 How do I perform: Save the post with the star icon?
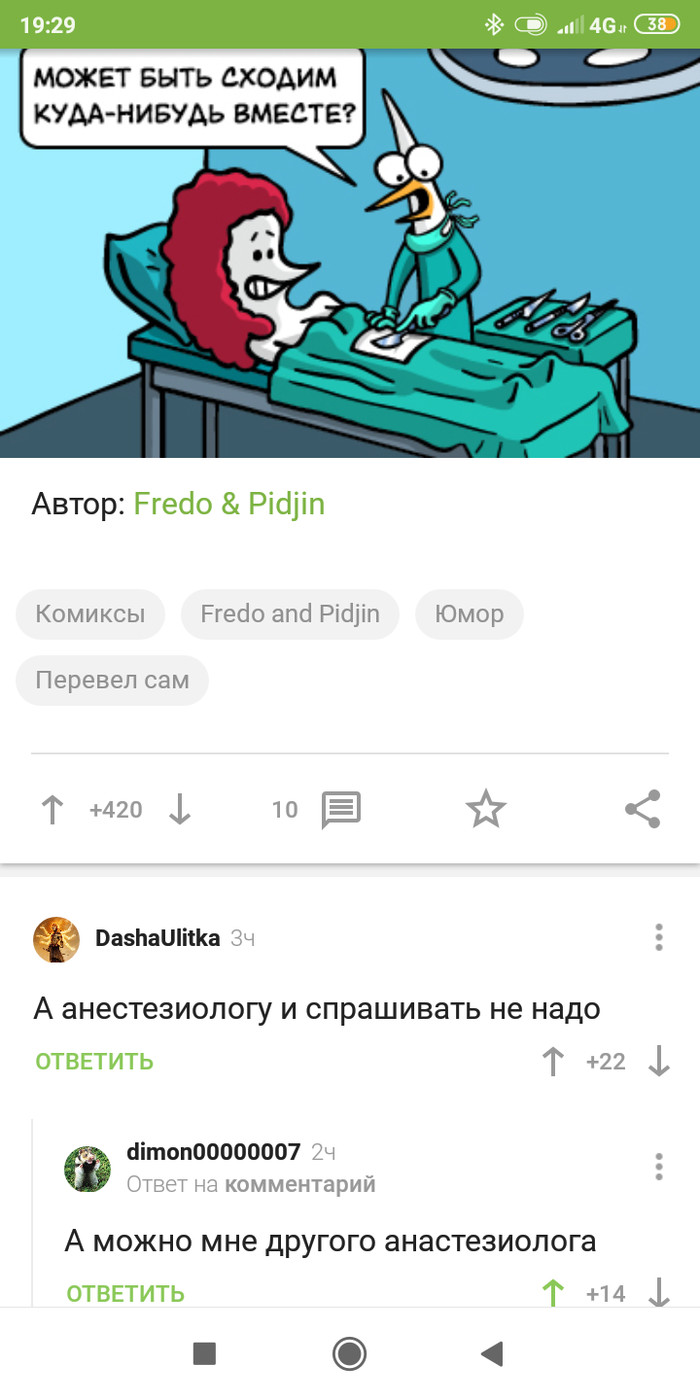pyautogui.click(x=486, y=809)
